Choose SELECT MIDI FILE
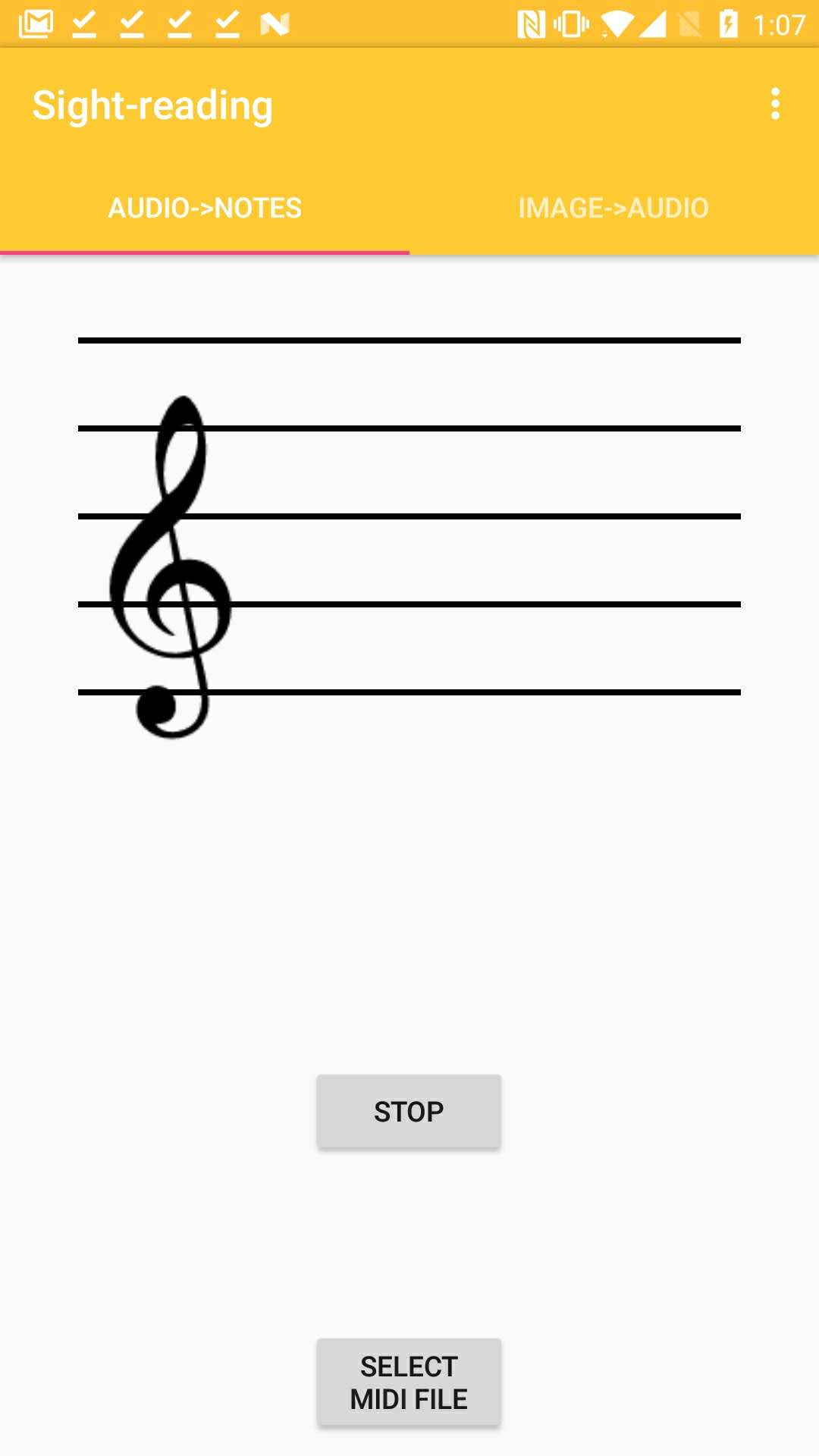819x1456 pixels. coord(409,1382)
